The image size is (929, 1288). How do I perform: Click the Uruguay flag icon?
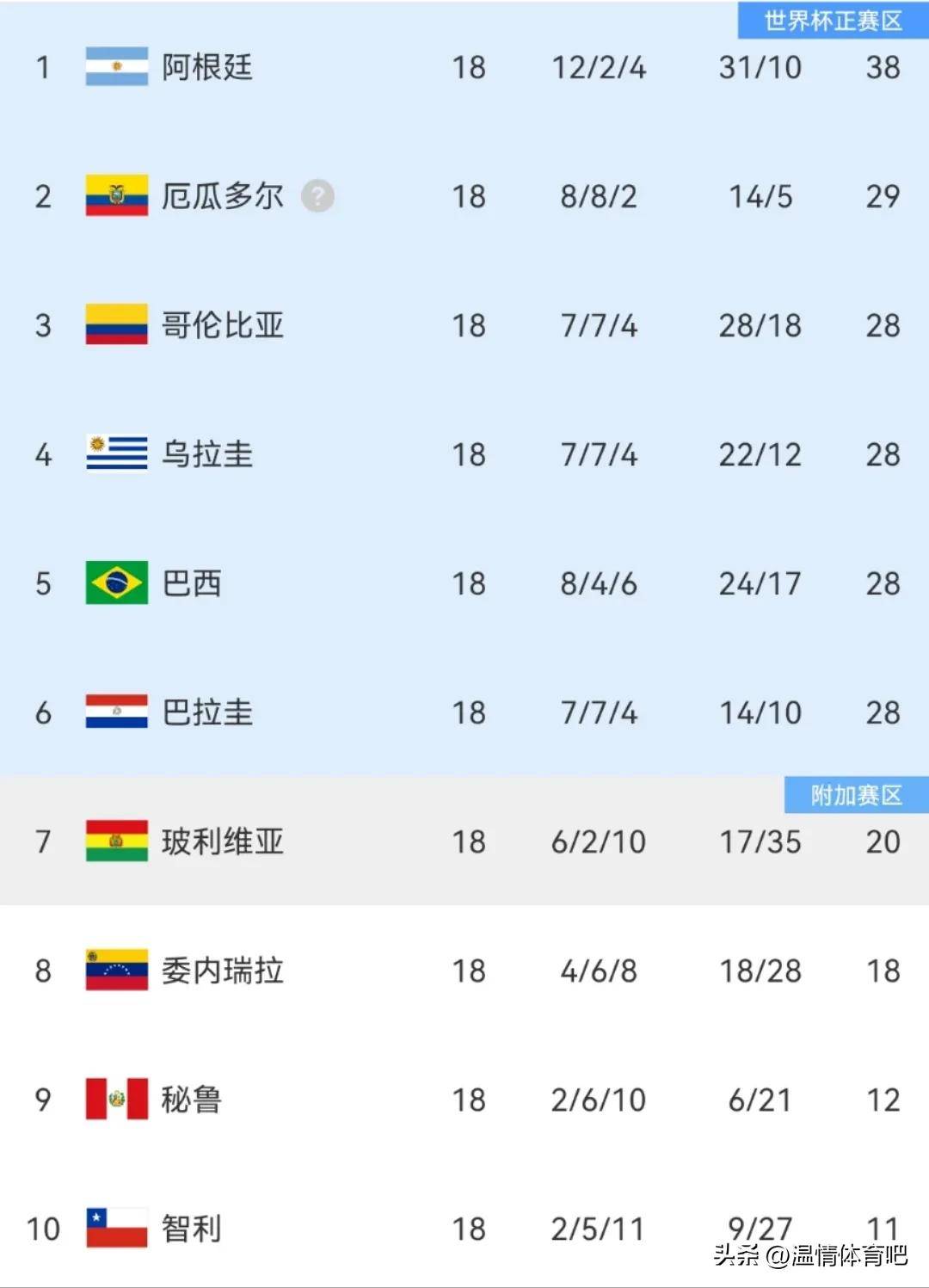coord(119,455)
